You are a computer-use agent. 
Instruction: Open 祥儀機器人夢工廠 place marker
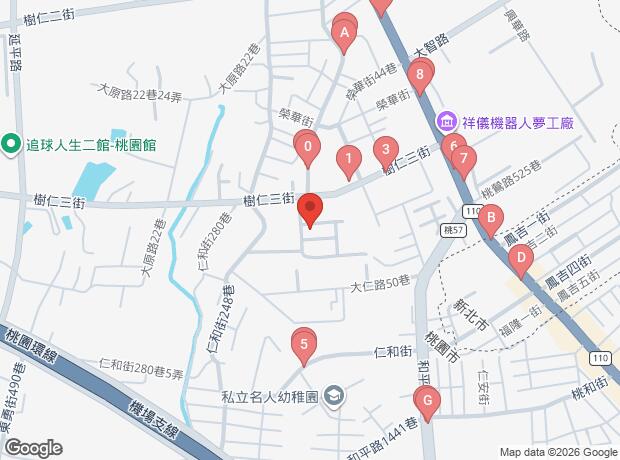click(446, 123)
